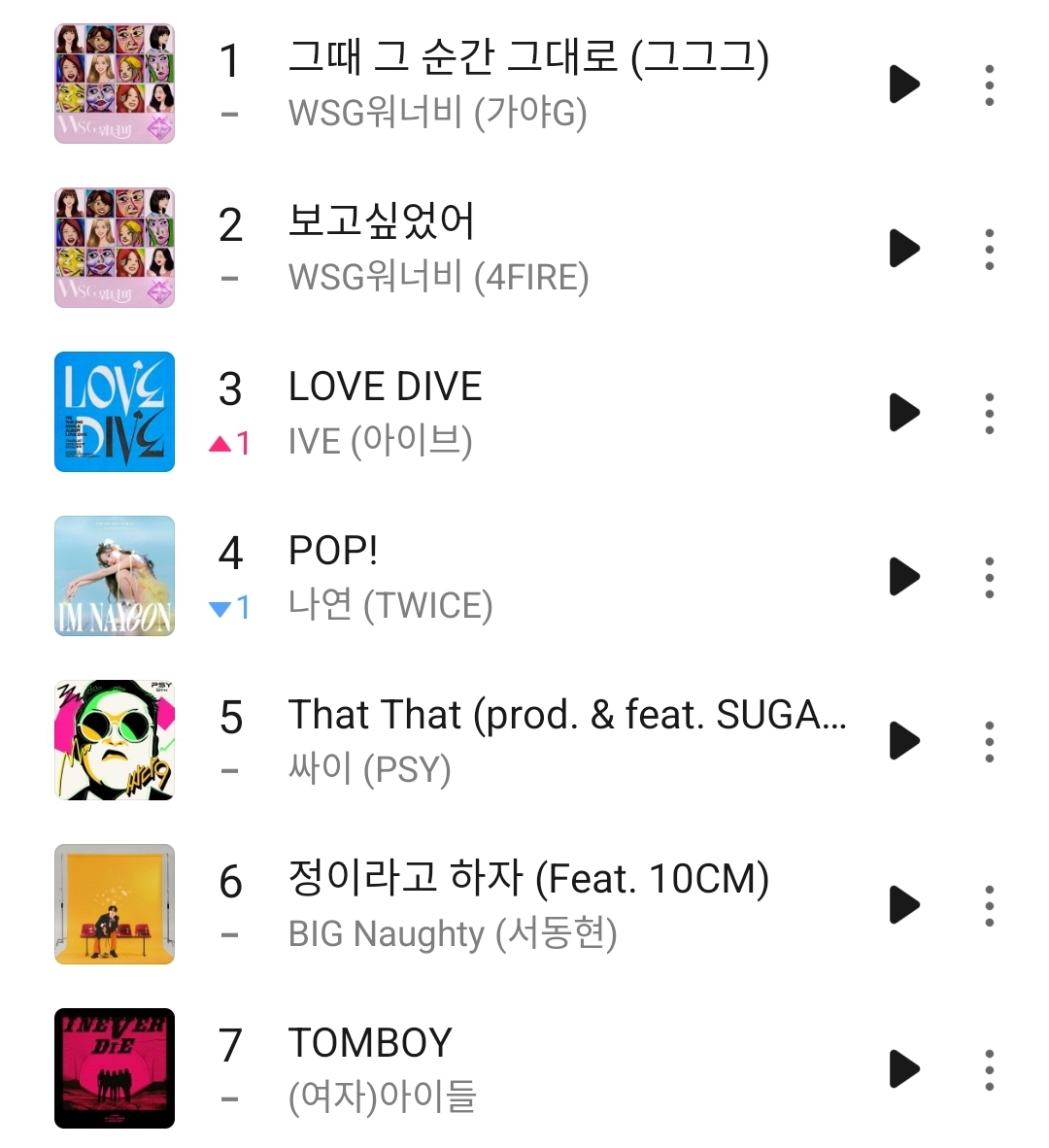Open the IM NAYEON album cover
Screen dimensions: 1049x1148
[115, 576]
